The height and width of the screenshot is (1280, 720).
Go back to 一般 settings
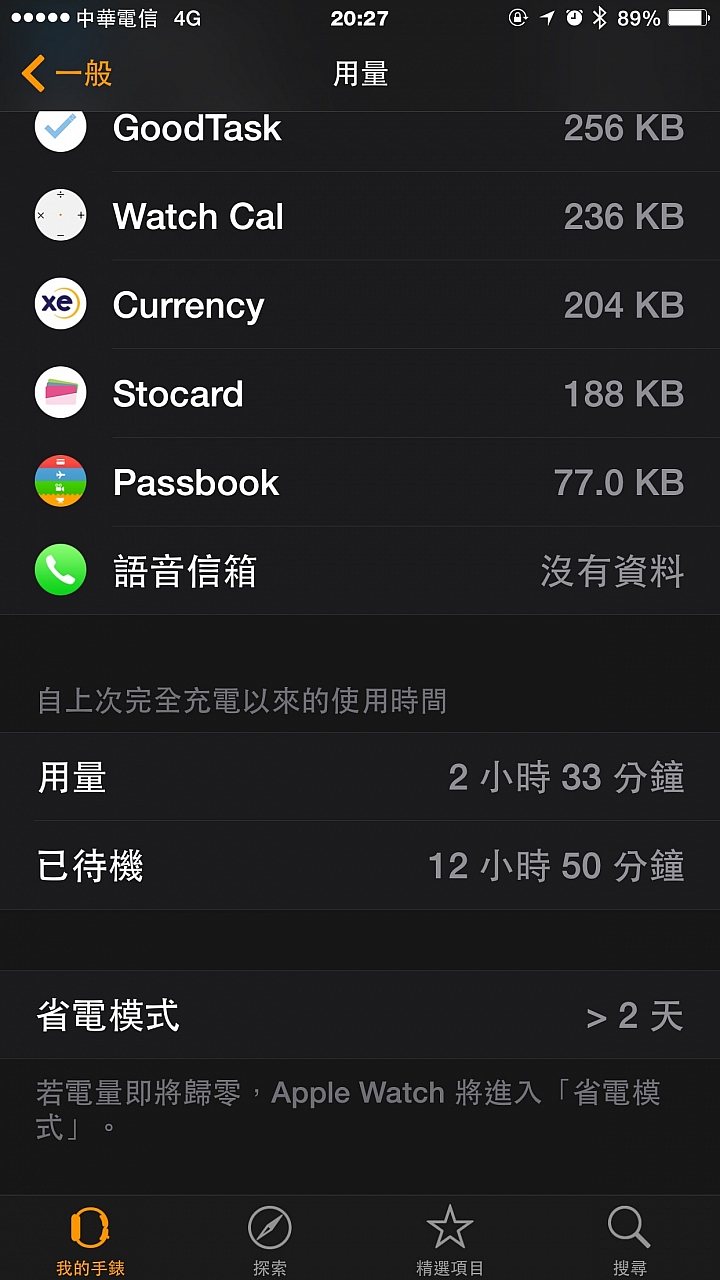(67, 74)
